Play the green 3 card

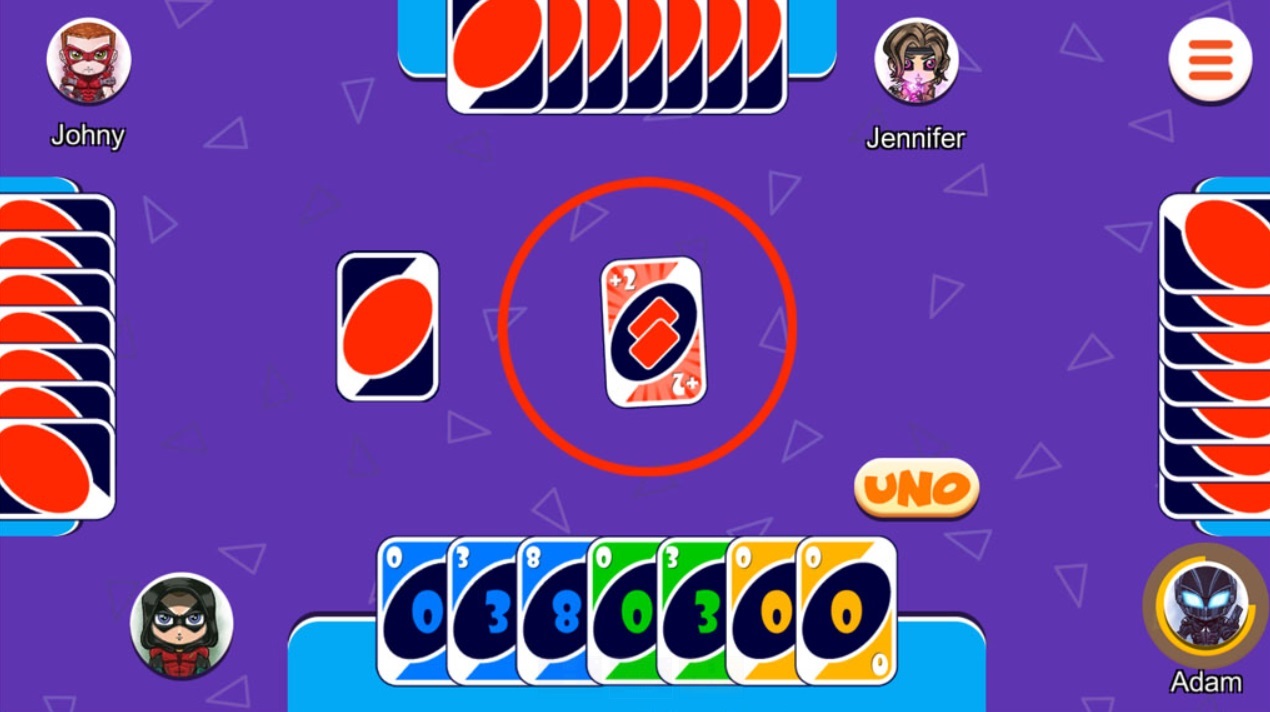coord(691,612)
